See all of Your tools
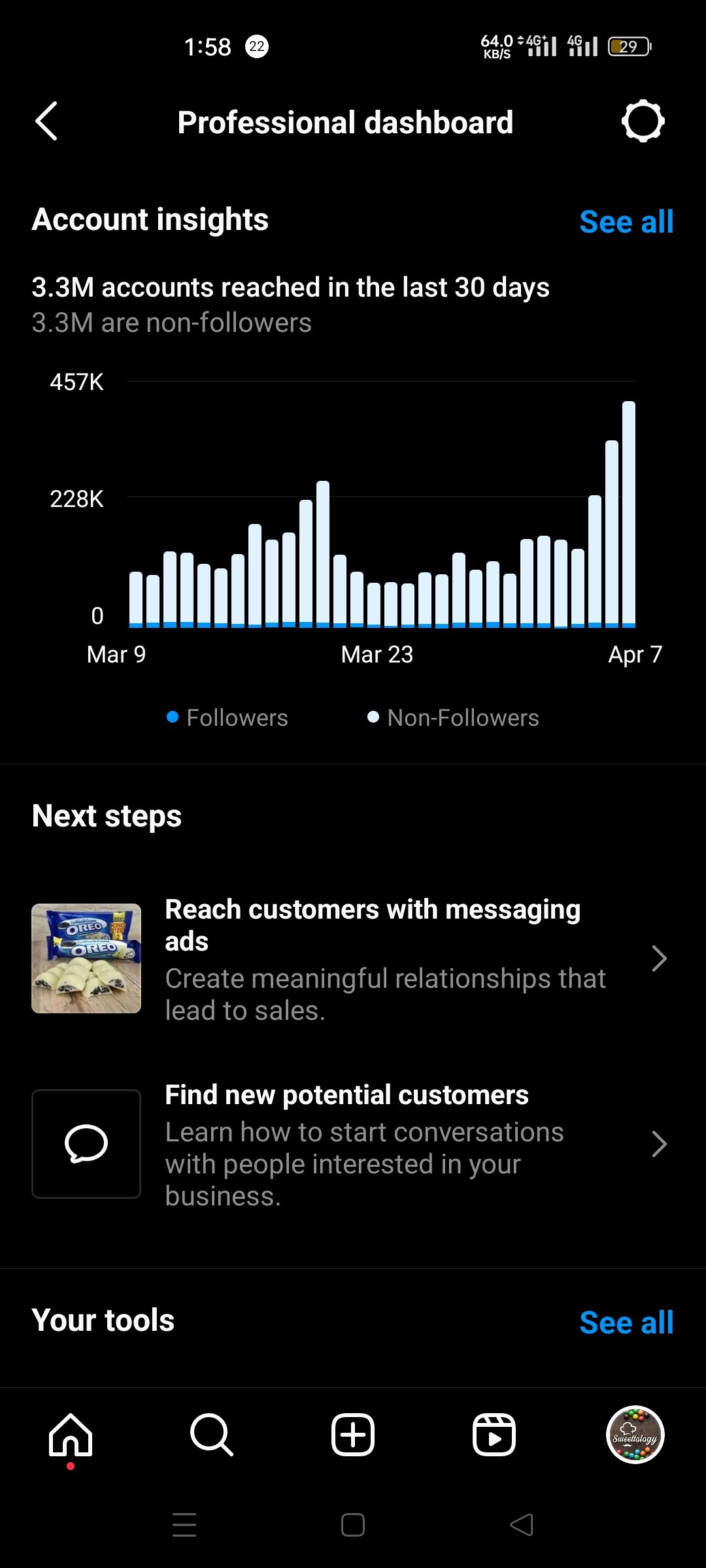This screenshot has height=1568, width=706. [x=626, y=1322]
